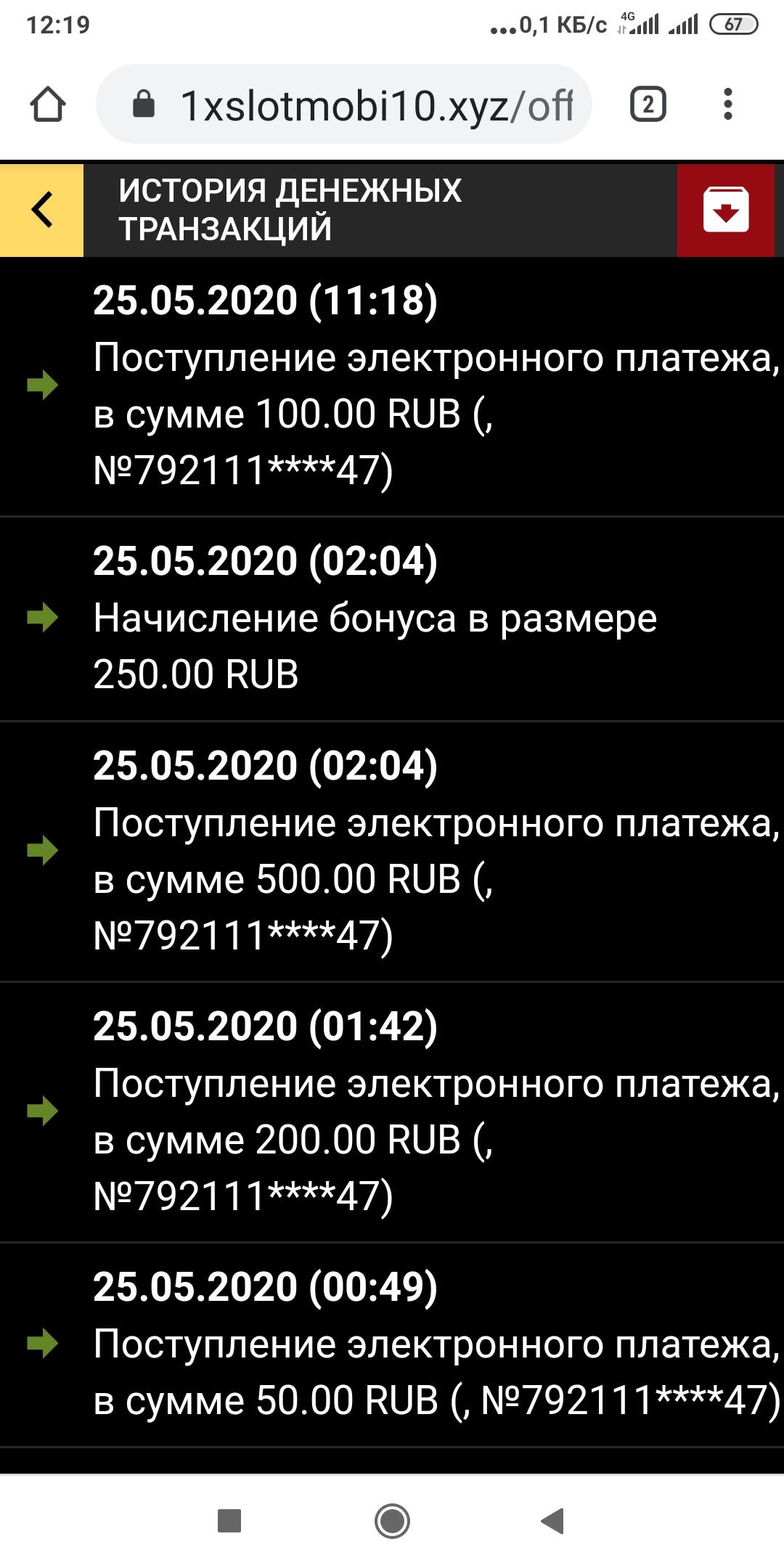Open the red archive download icon
This screenshot has width=784, height=1568.
click(727, 211)
